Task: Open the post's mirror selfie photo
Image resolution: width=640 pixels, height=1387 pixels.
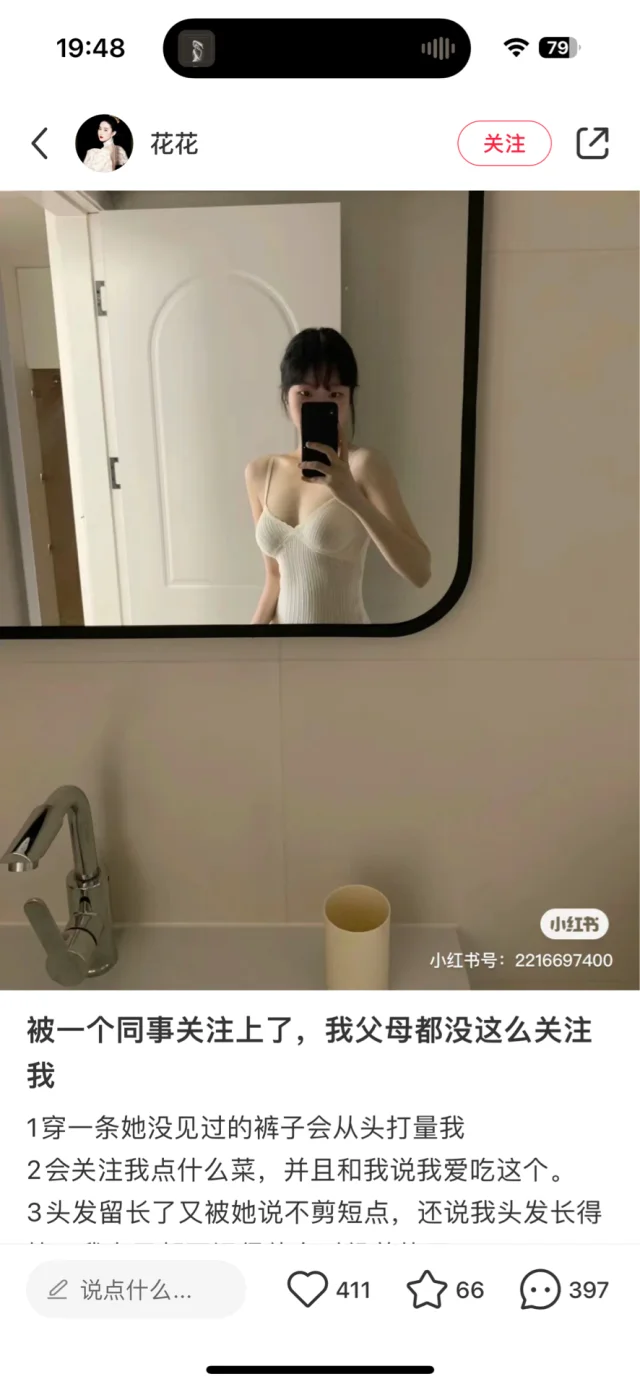Action: click(x=320, y=590)
